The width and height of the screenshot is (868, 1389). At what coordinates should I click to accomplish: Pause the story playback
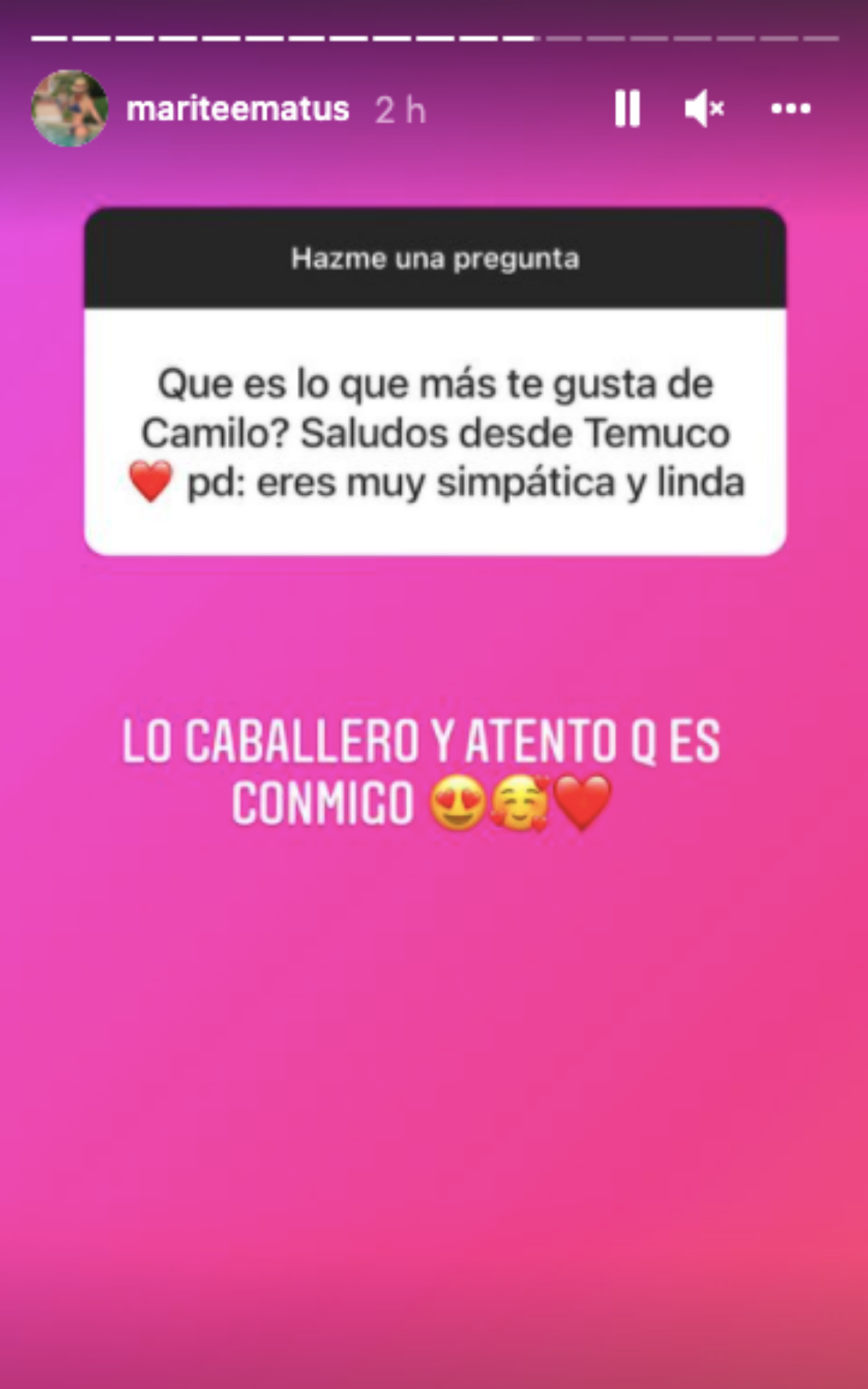click(627, 109)
